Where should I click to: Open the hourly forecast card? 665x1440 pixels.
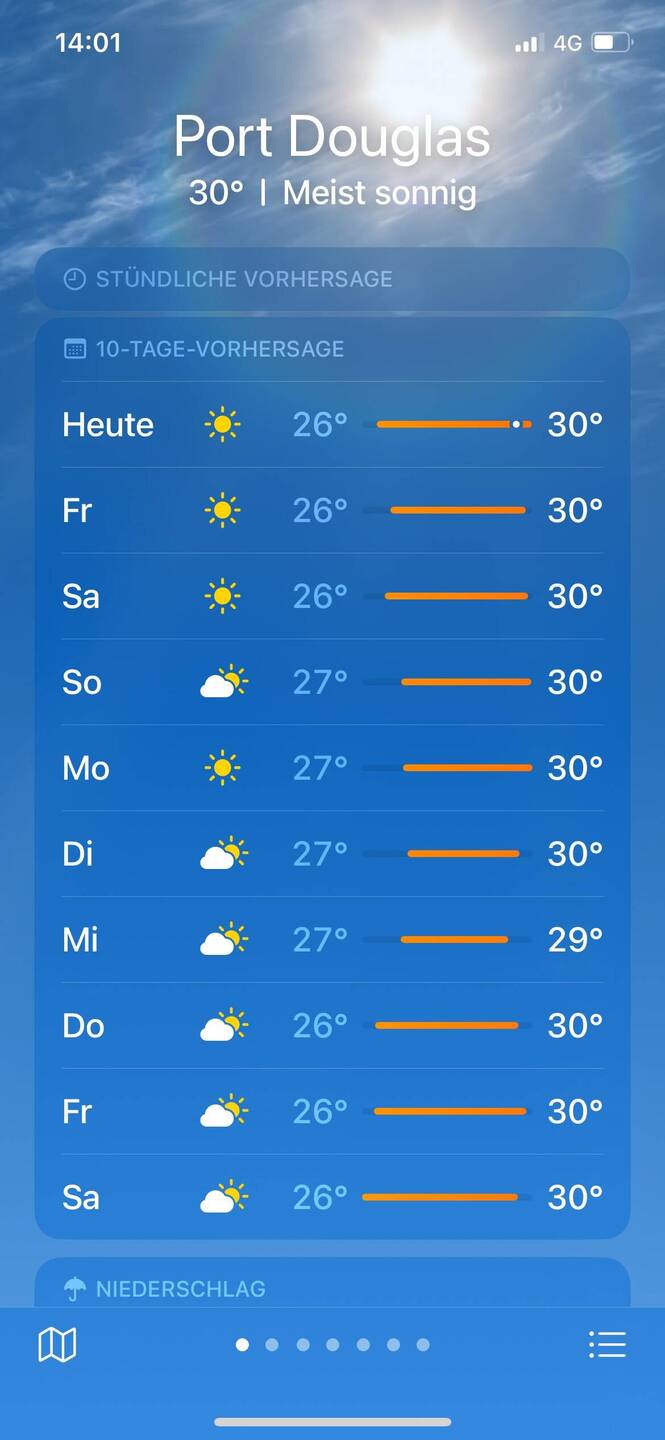coord(332,279)
